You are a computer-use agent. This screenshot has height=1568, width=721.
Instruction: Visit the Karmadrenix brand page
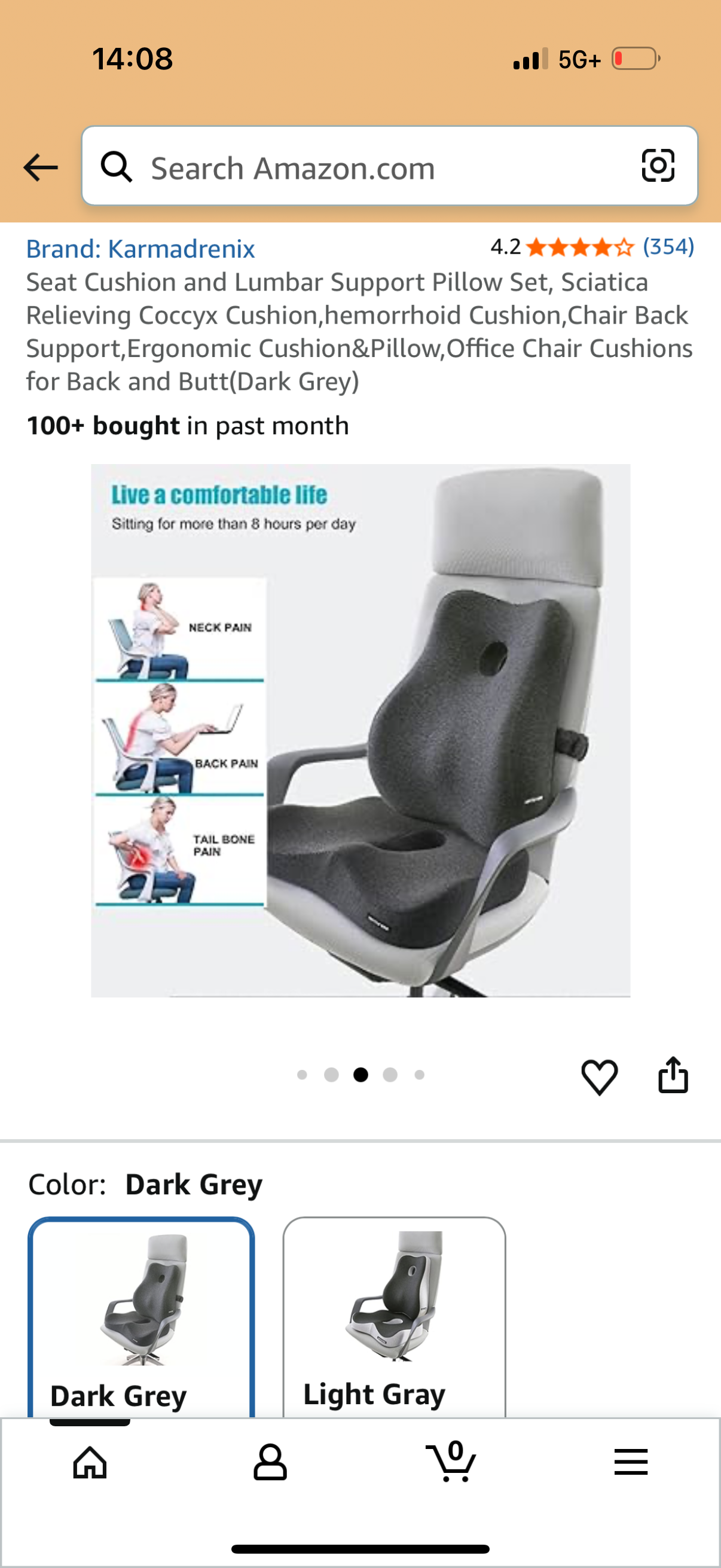pos(140,249)
